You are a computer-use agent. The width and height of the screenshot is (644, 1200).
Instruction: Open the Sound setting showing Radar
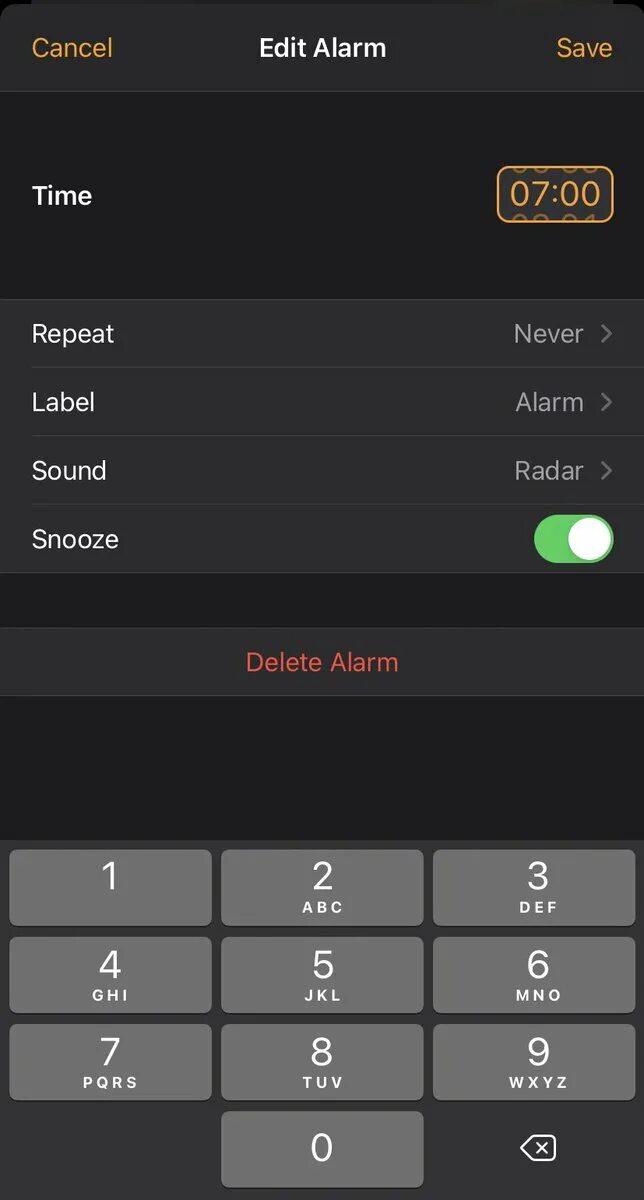tap(322, 471)
